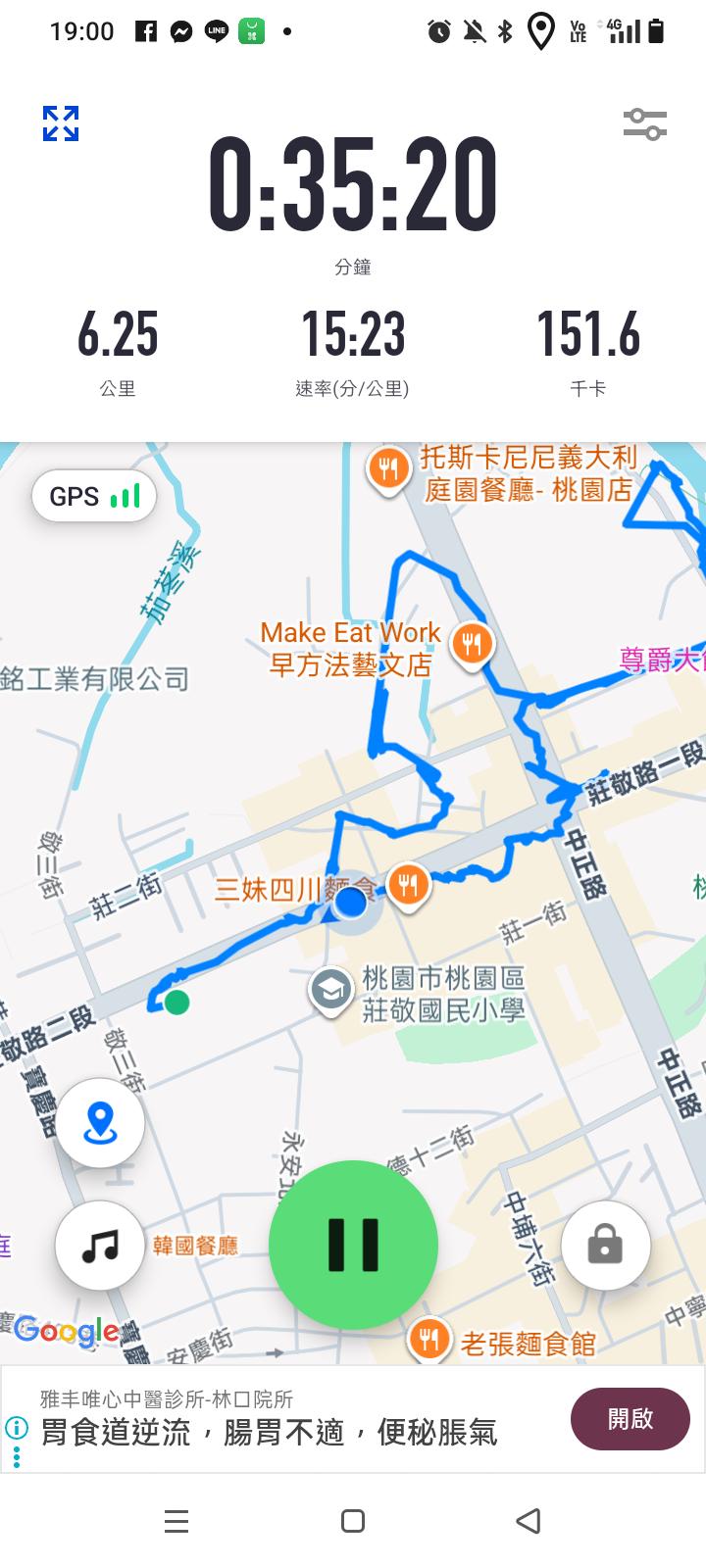
Task: Go back with the system back button
Action: pos(528,1521)
